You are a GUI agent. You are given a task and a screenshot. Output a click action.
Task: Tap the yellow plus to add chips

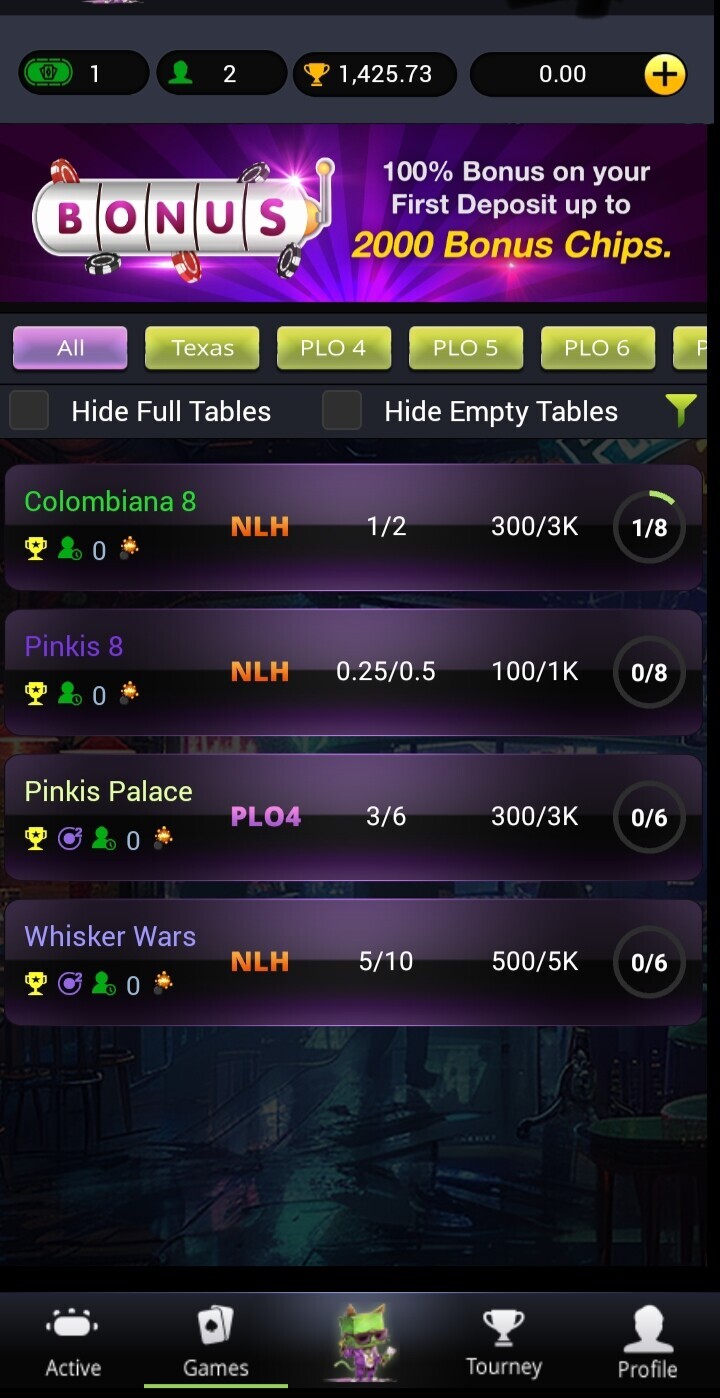(665, 74)
